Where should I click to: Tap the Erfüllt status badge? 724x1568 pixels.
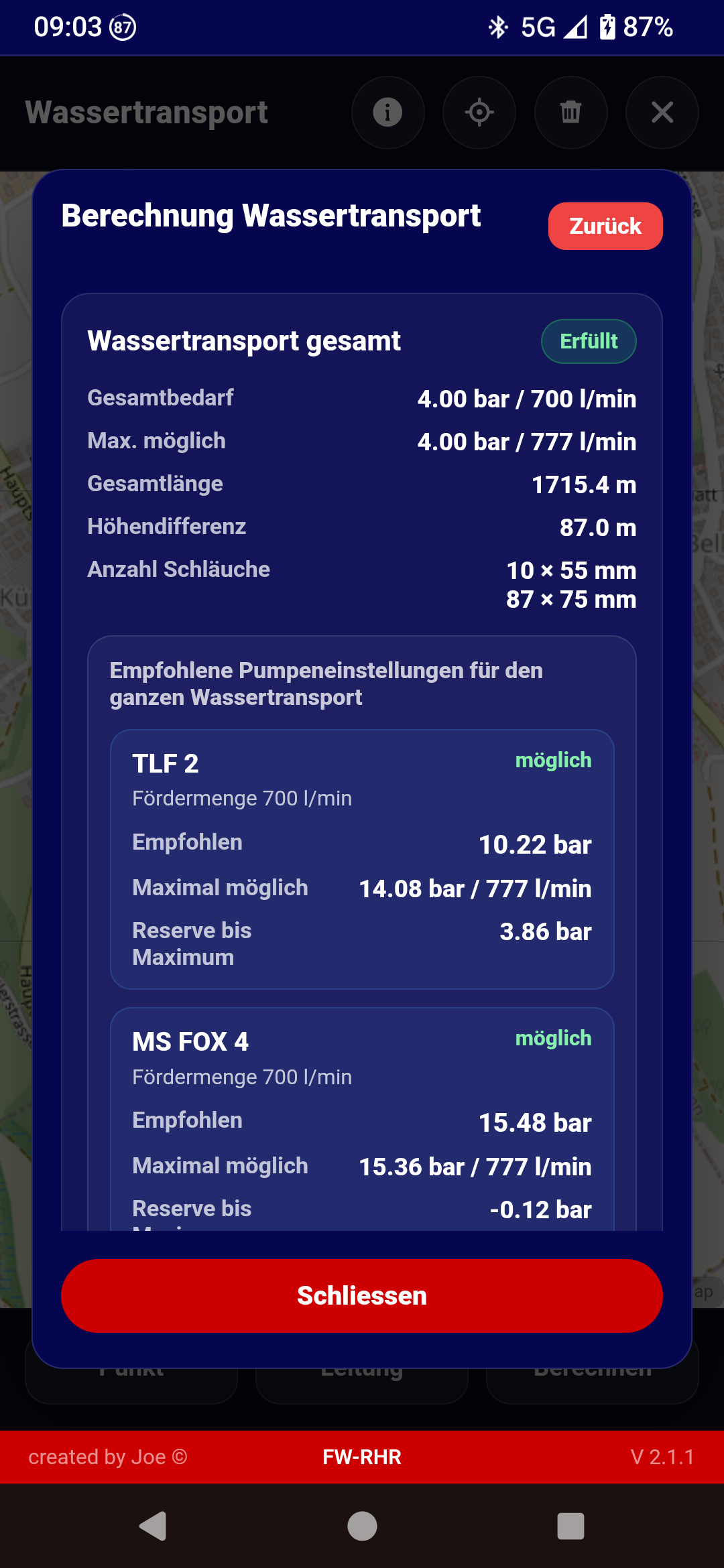(x=588, y=340)
